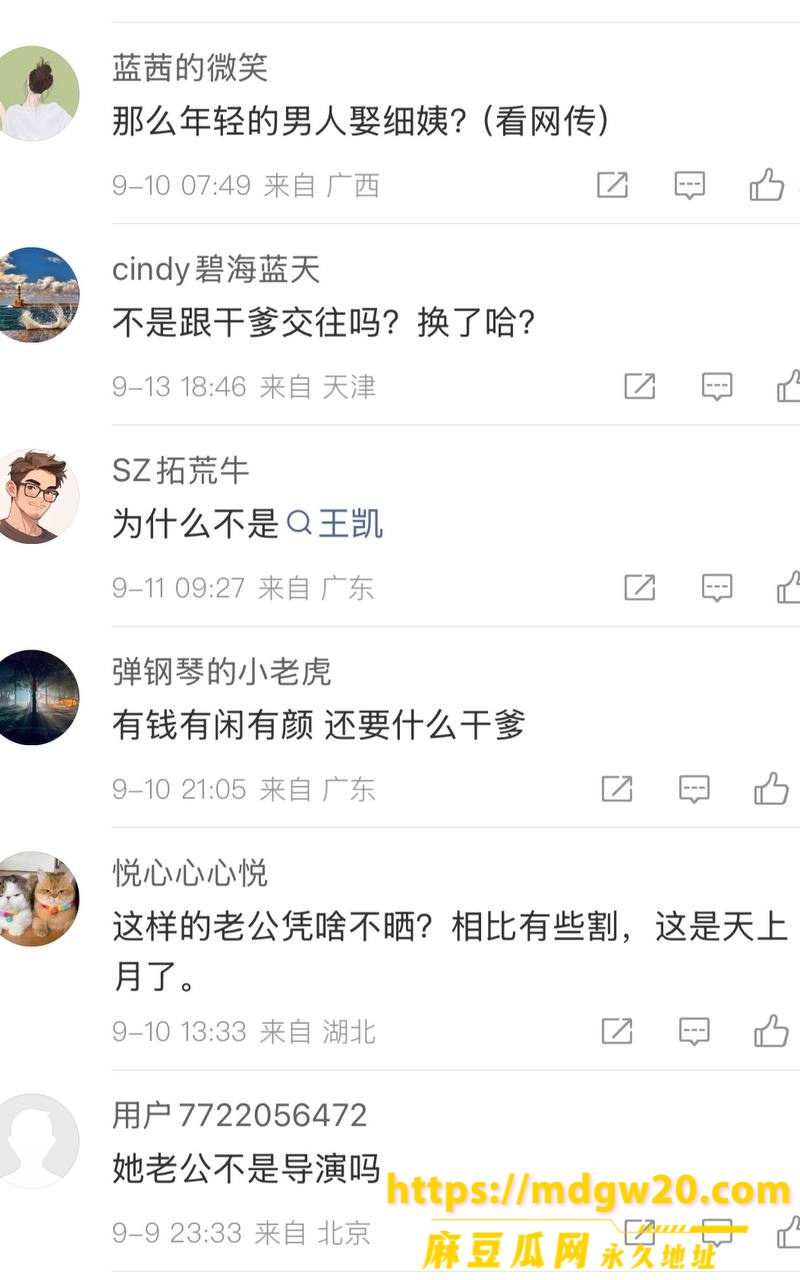Image resolution: width=800 pixels, height=1280 pixels.
Task: Like 弹钢琴的小老虎's comment
Action: 771,788
